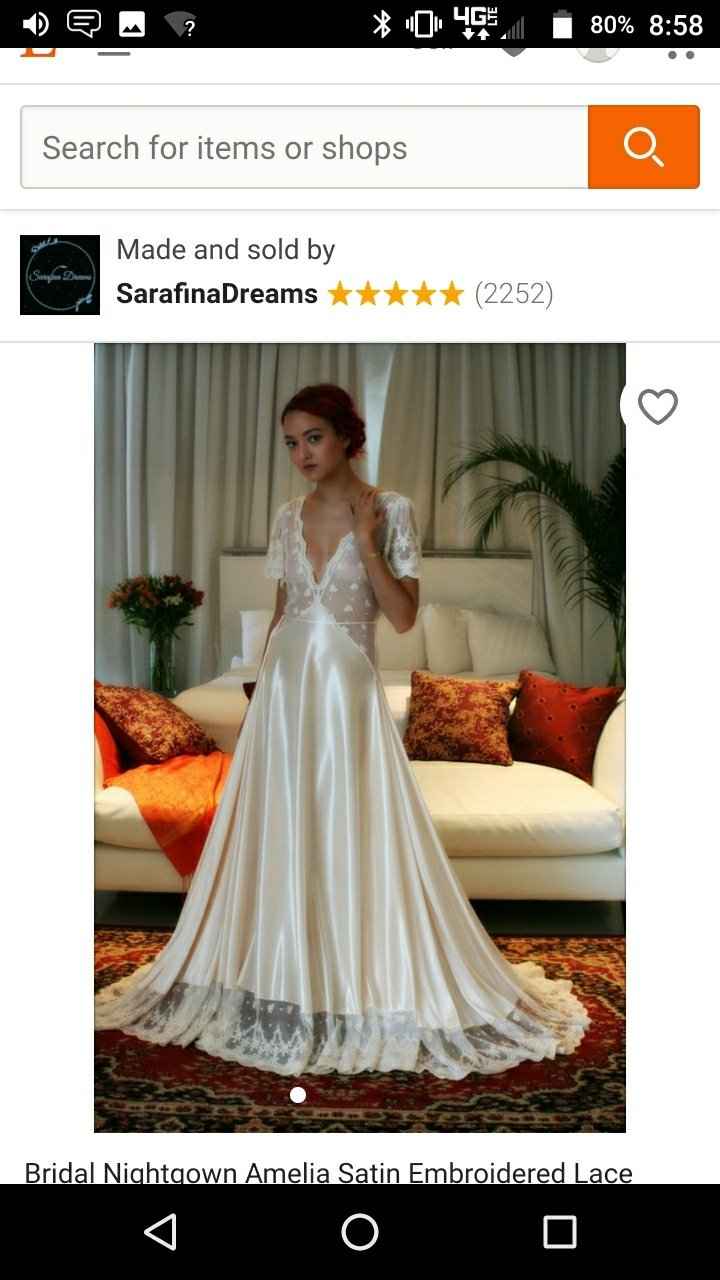Open the bridal nightgown product photo
The height and width of the screenshot is (1280, 720).
pyautogui.click(x=360, y=737)
